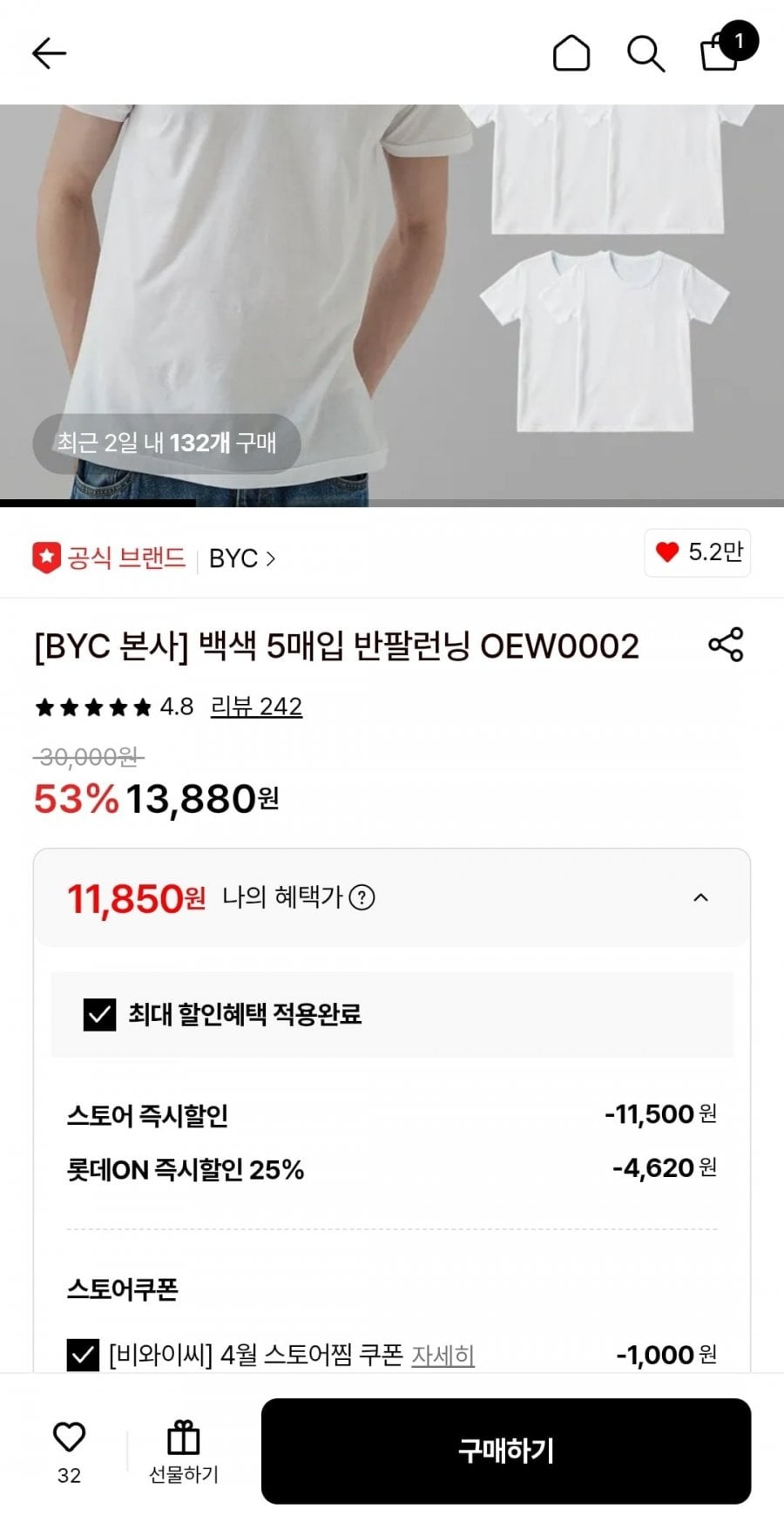Screen dimensions: 784x1529
Task: Send this item as a gift (선물하기)
Action: [x=183, y=1451]
